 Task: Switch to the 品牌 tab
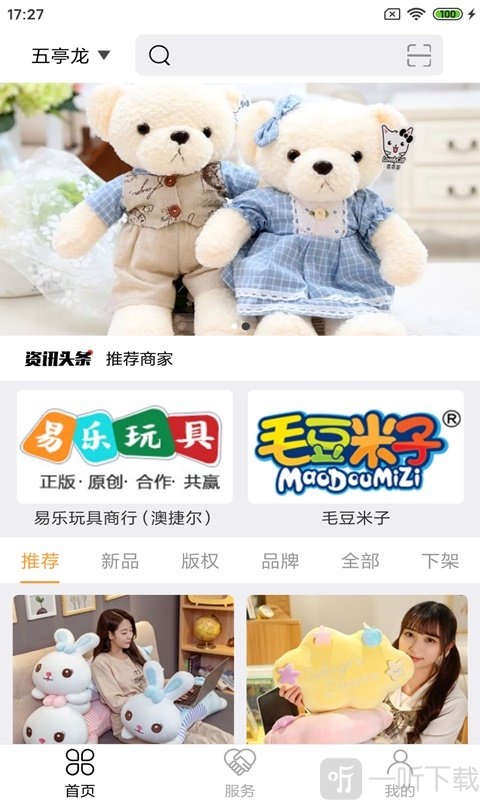[x=280, y=561]
